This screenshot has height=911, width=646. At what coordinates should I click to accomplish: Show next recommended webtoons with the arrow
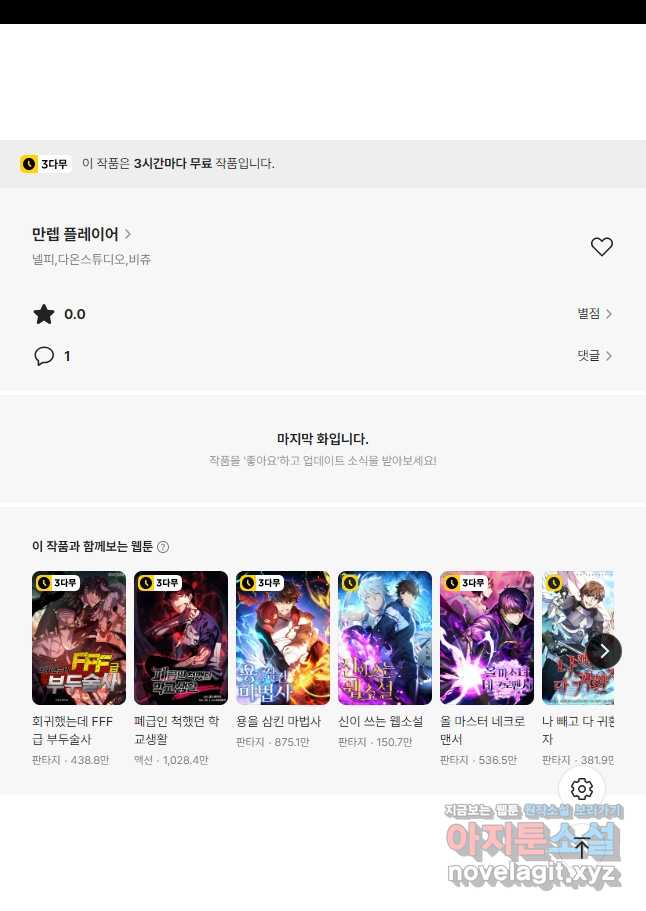click(604, 651)
